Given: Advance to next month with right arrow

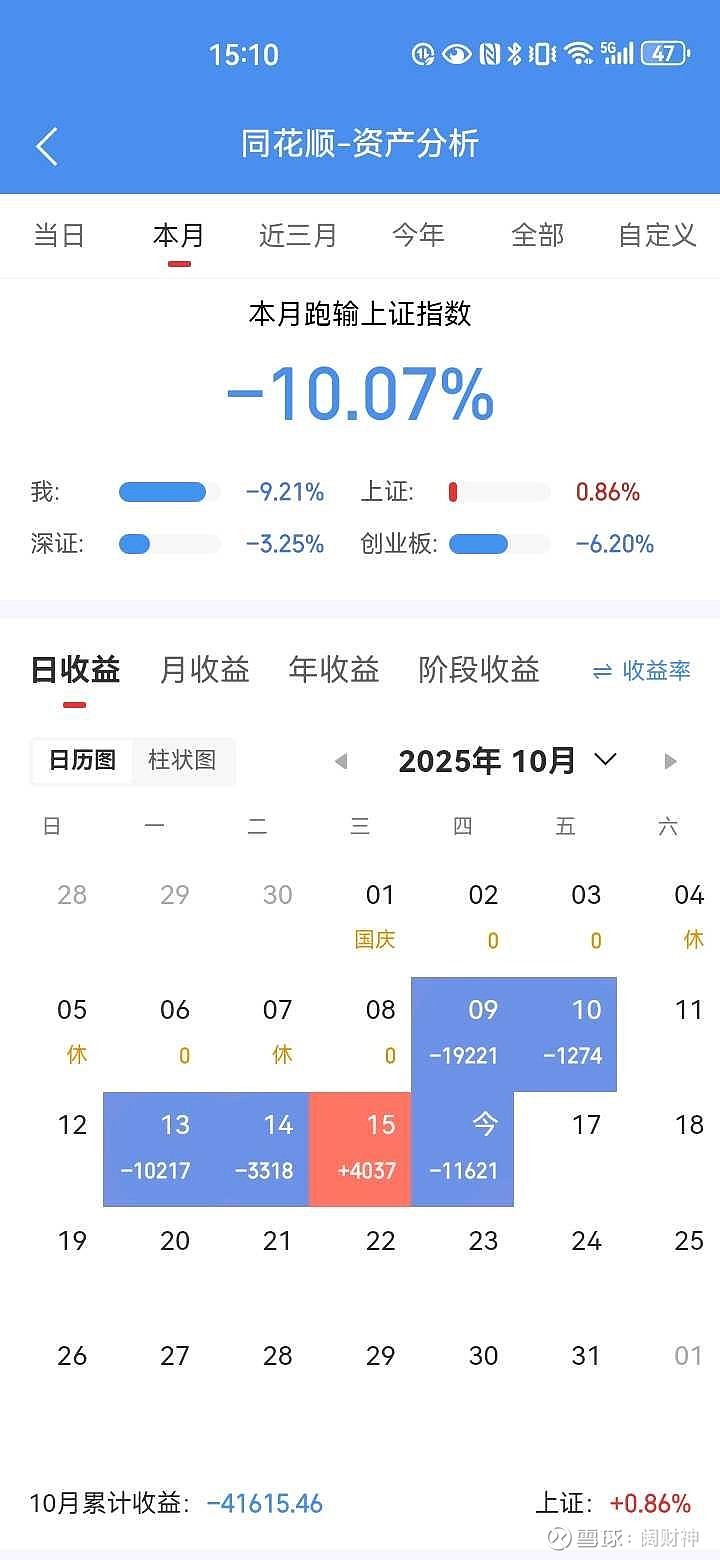Looking at the screenshot, I should [670, 760].
